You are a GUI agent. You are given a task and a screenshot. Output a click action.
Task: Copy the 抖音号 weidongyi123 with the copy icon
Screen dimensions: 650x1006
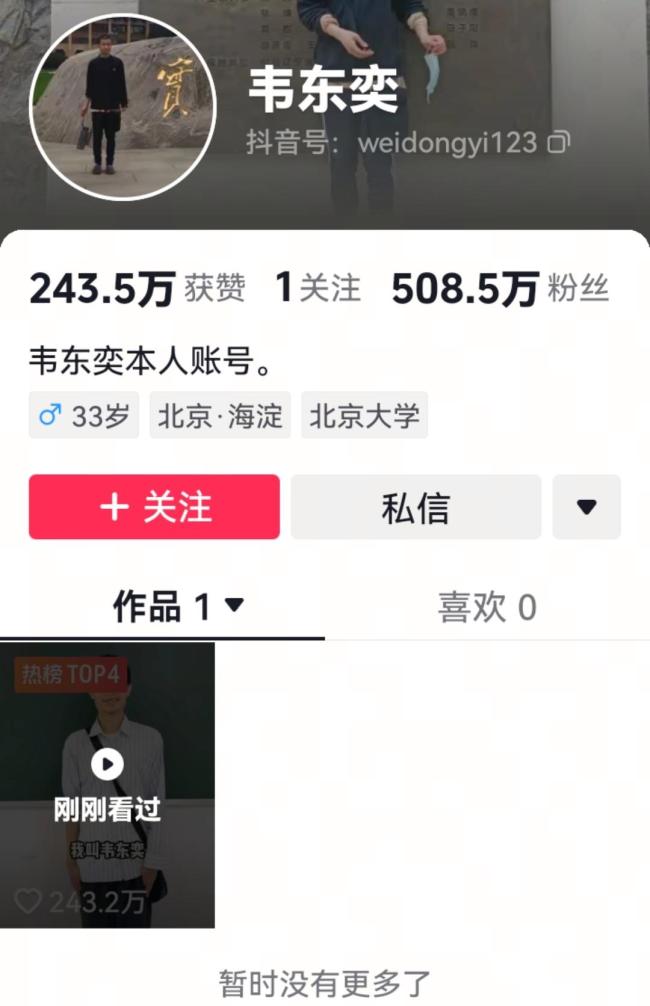point(559,142)
